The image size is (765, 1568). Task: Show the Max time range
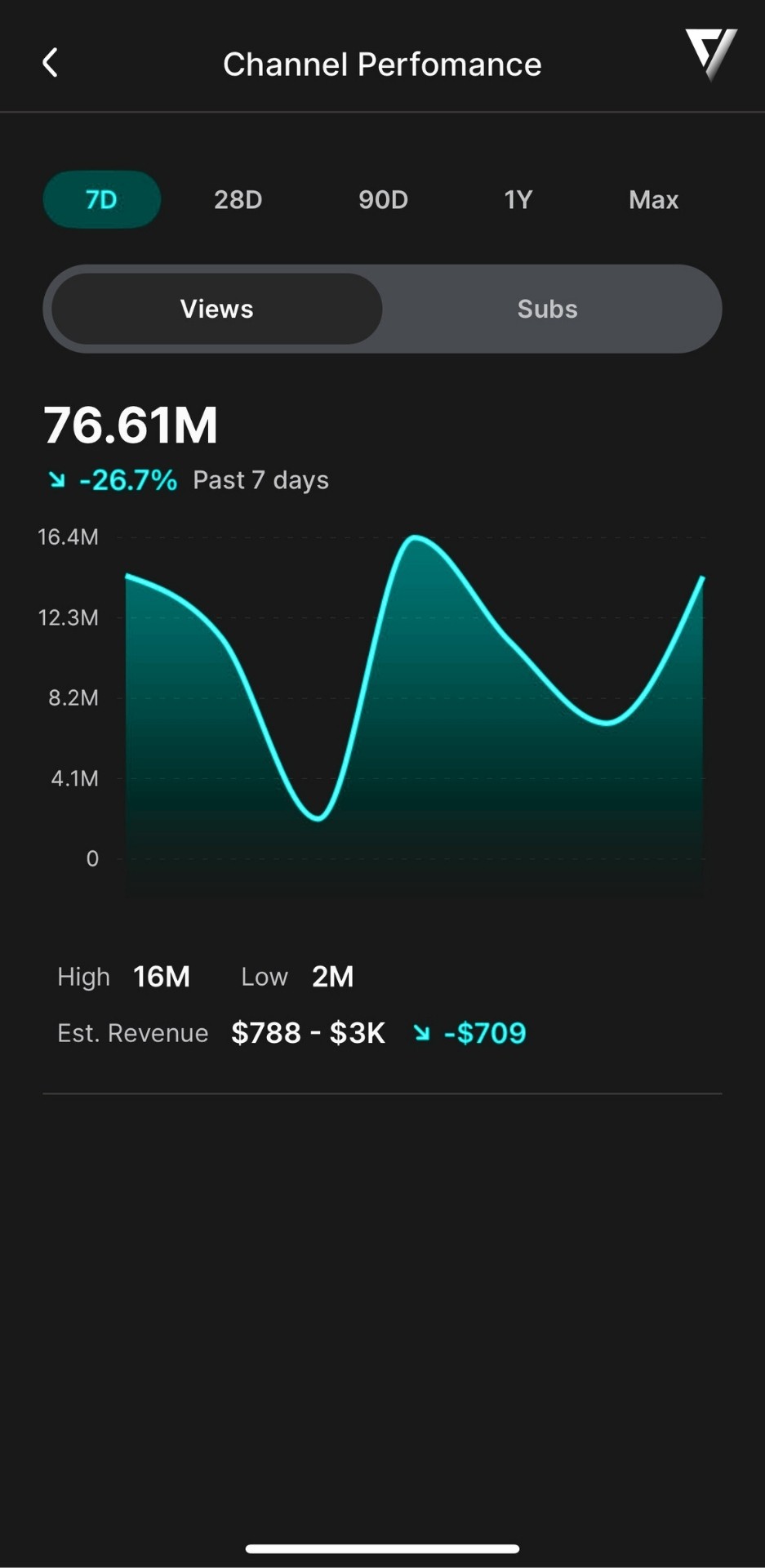(x=653, y=199)
